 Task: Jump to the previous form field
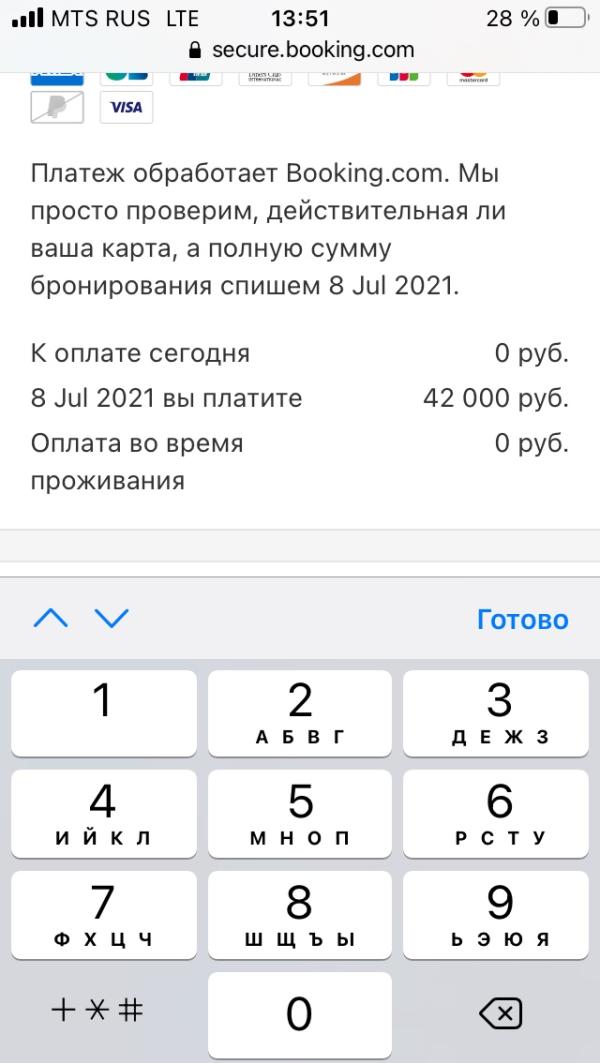click(x=50, y=619)
